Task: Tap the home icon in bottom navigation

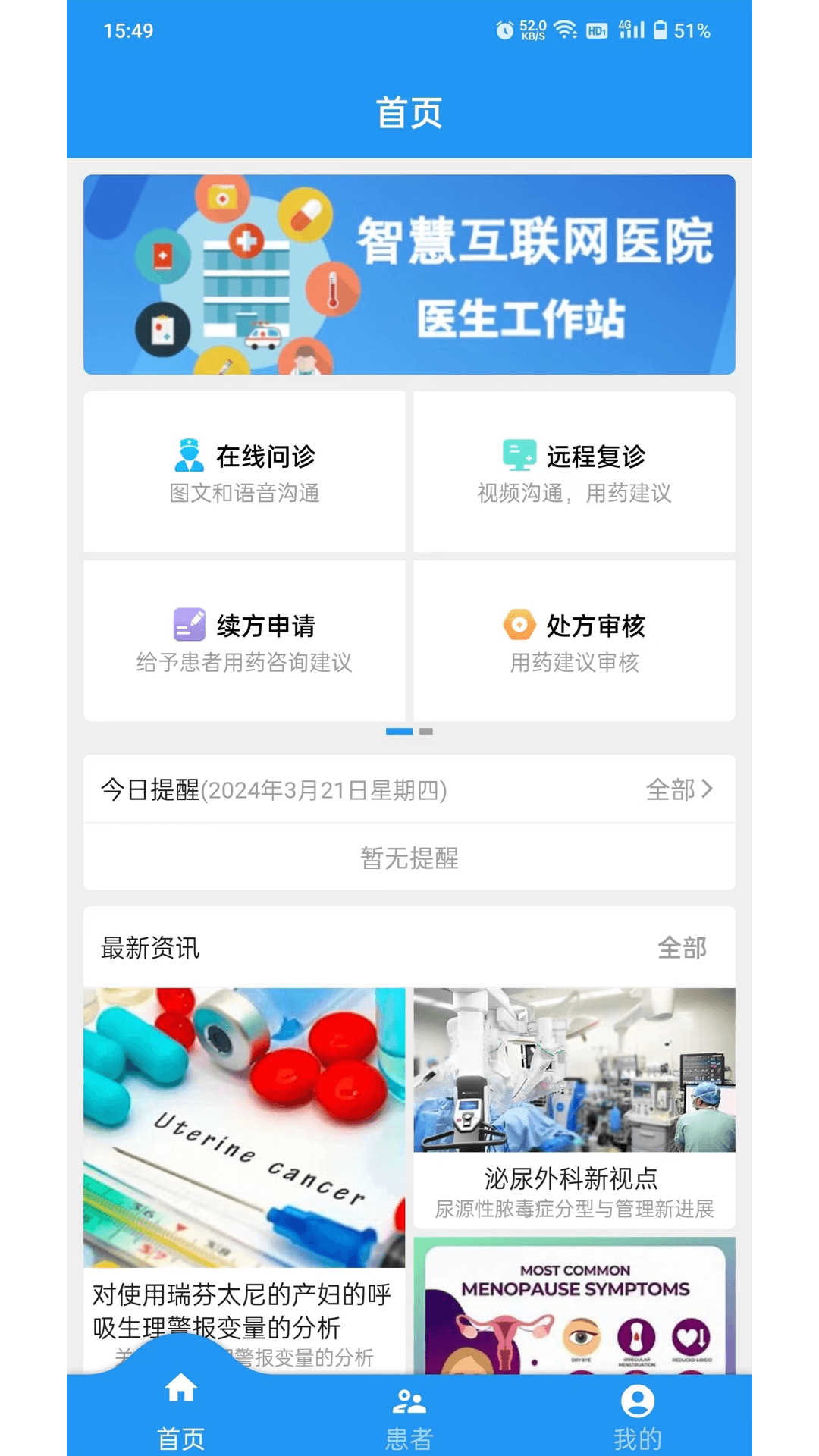Action: pyautogui.click(x=181, y=1399)
